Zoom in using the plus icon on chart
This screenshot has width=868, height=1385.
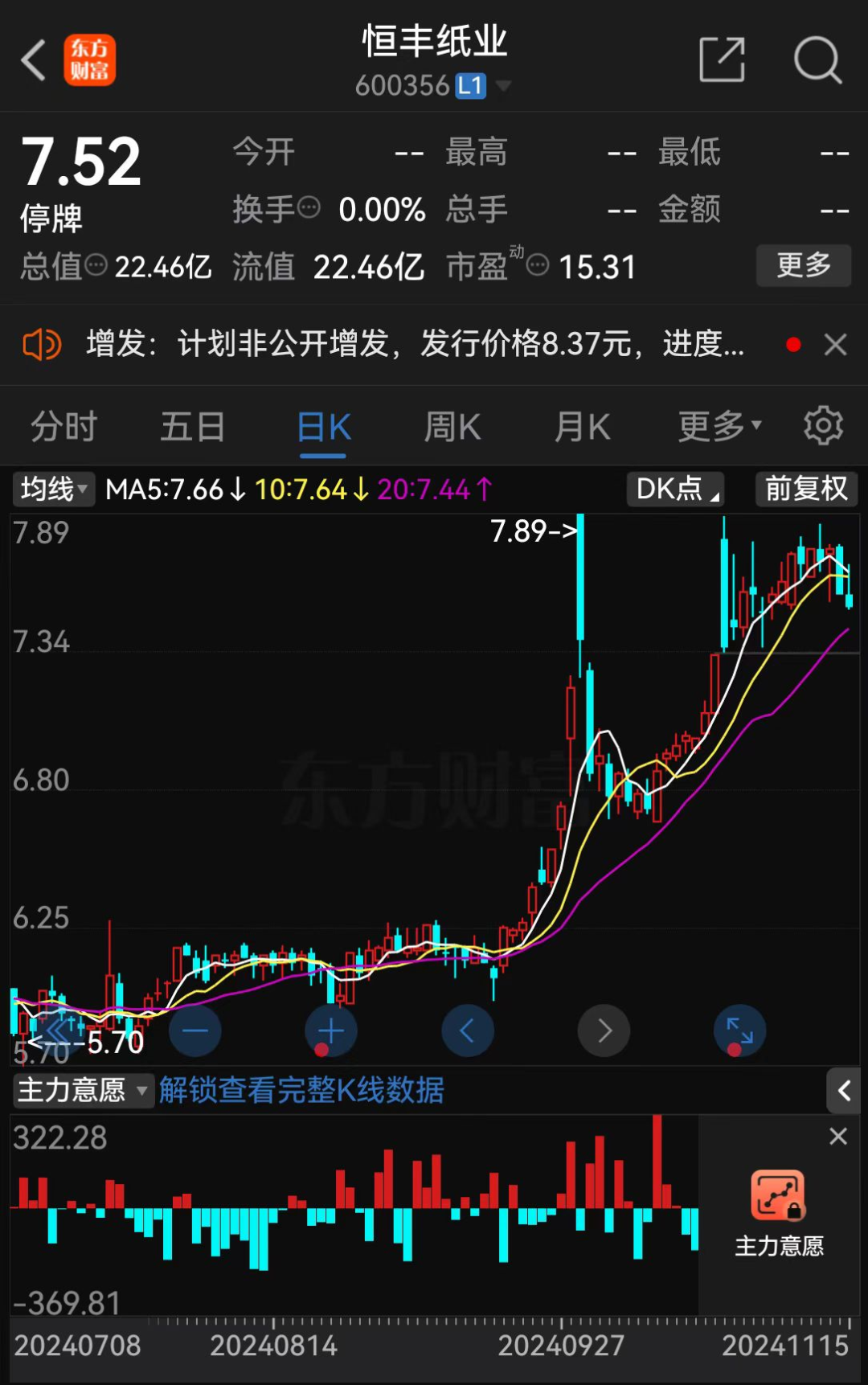(x=330, y=1030)
